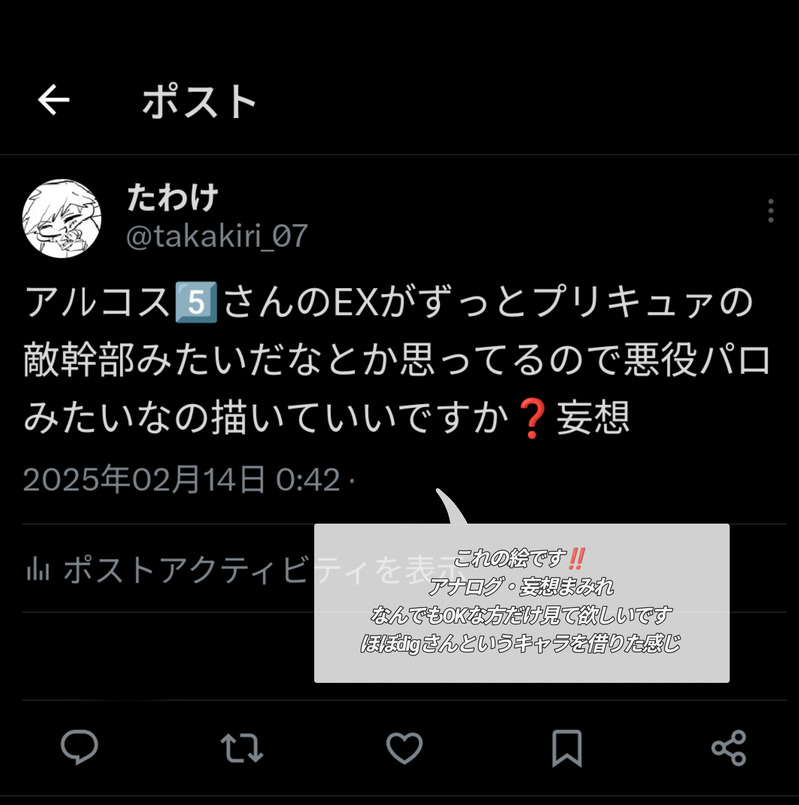Like the post with the heart
Screen dimensions: 799x805
pos(404,747)
